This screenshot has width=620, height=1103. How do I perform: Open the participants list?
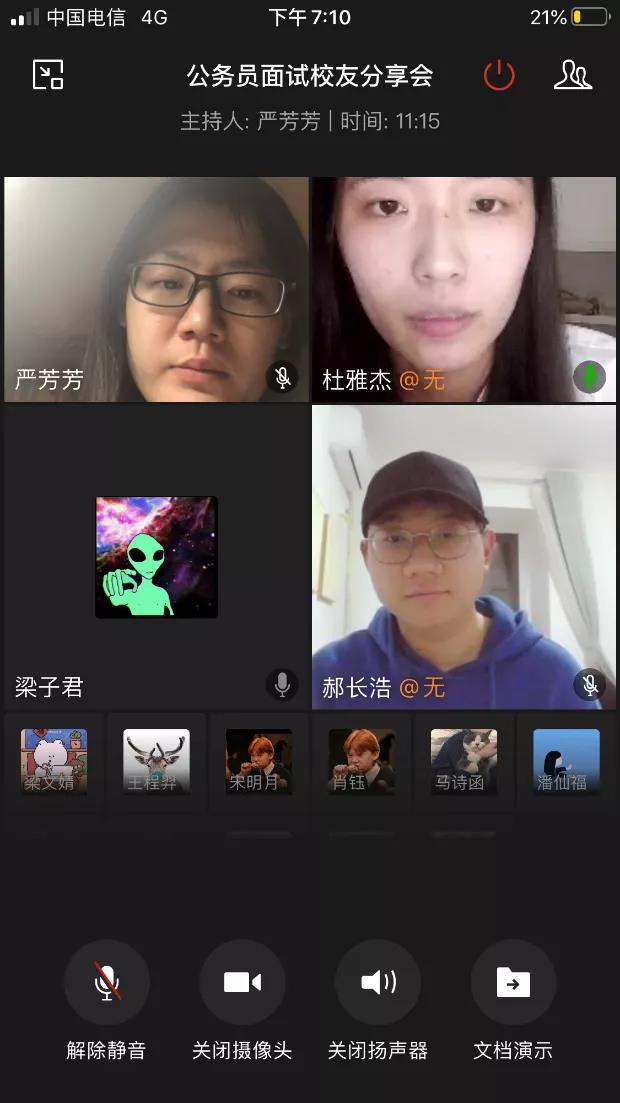(572, 75)
